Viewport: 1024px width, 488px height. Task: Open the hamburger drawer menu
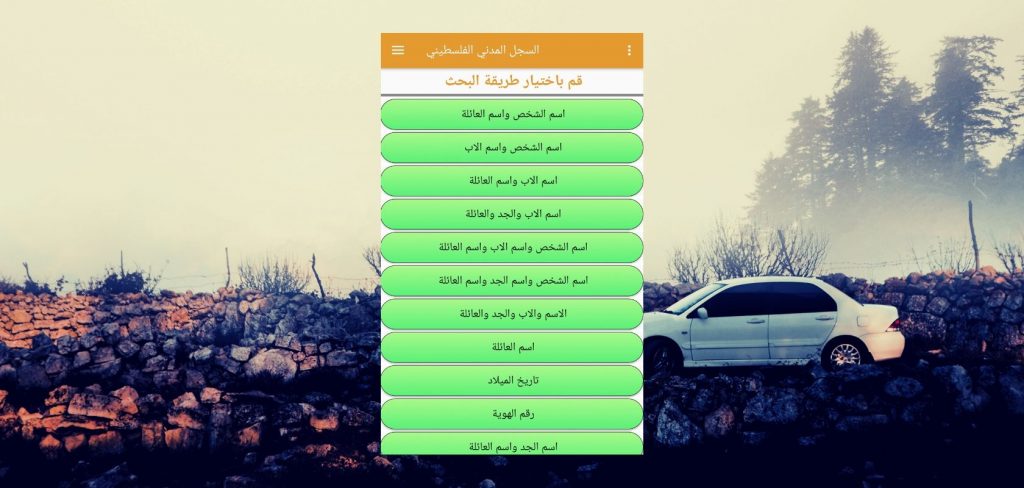click(398, 50)
